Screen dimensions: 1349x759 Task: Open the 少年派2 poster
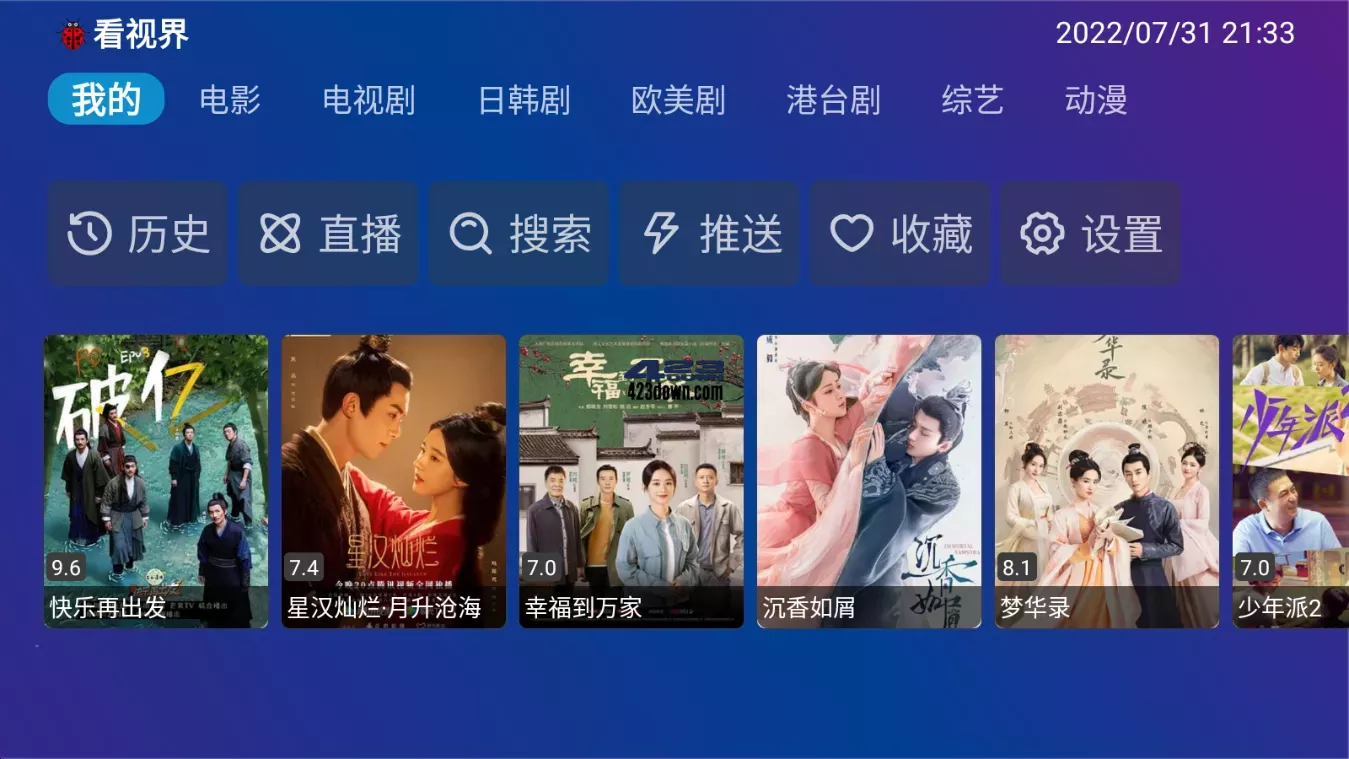point(1290,481)
